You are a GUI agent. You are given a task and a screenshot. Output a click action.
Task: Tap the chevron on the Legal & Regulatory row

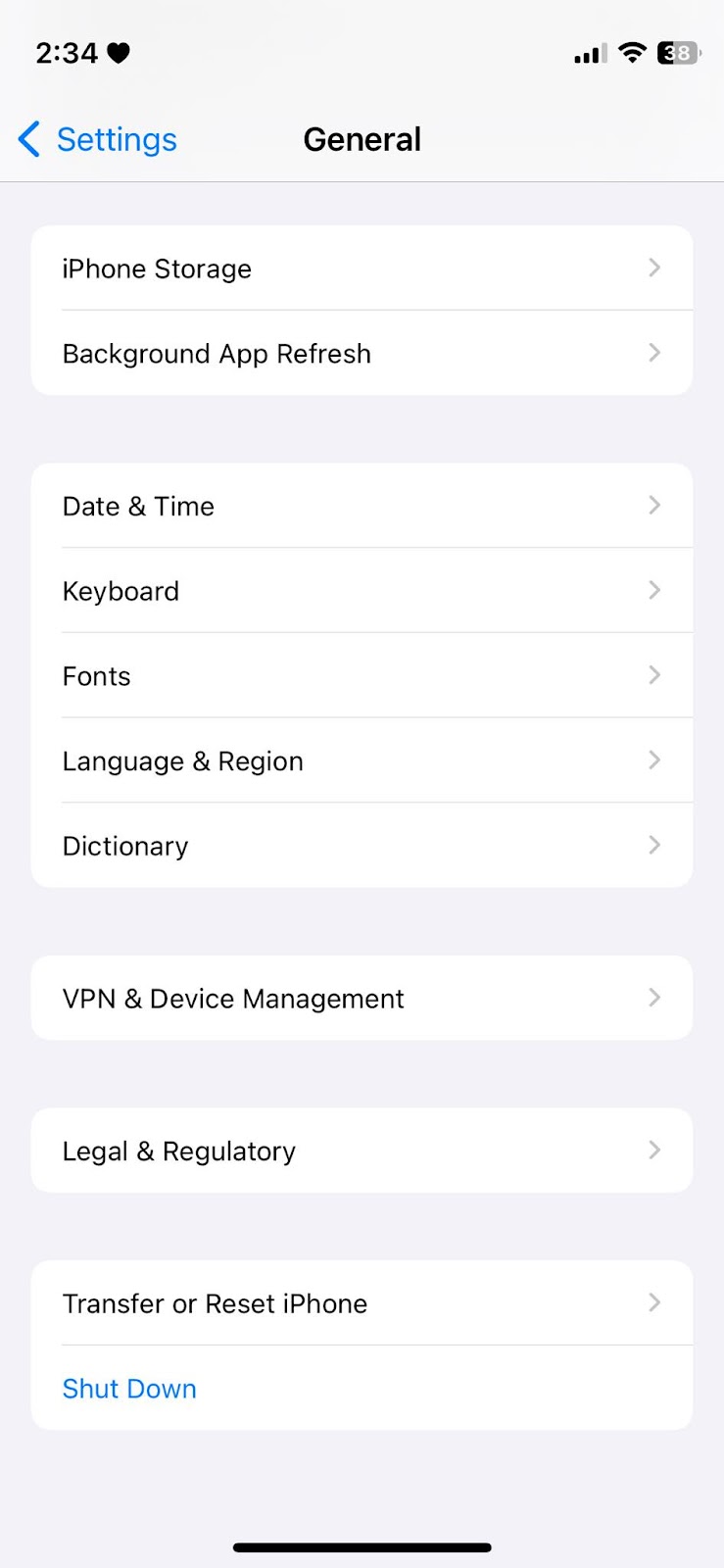tap(655, 1151)
